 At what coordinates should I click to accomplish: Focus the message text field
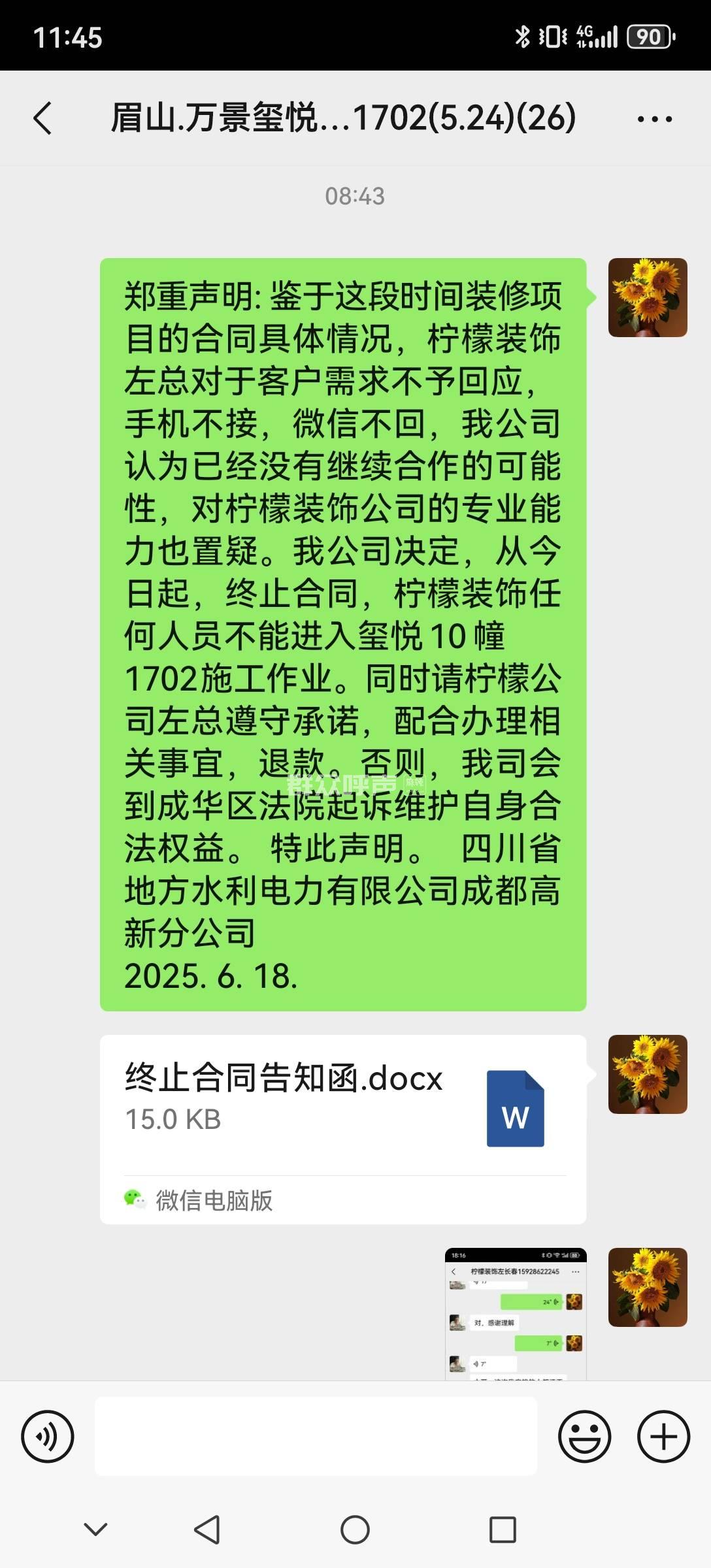click(x=316, y=1437)
